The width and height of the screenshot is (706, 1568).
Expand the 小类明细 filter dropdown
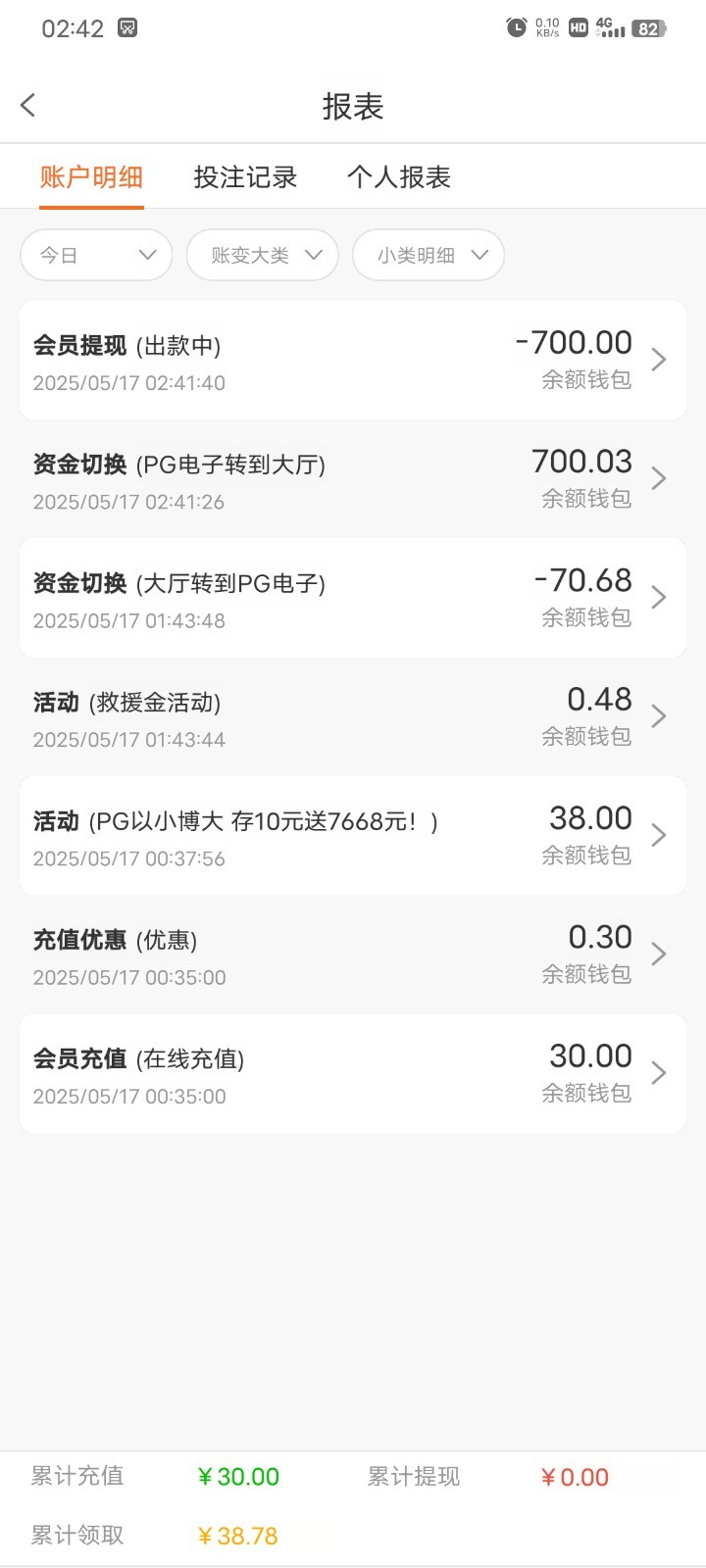click(x=429, y=255)
